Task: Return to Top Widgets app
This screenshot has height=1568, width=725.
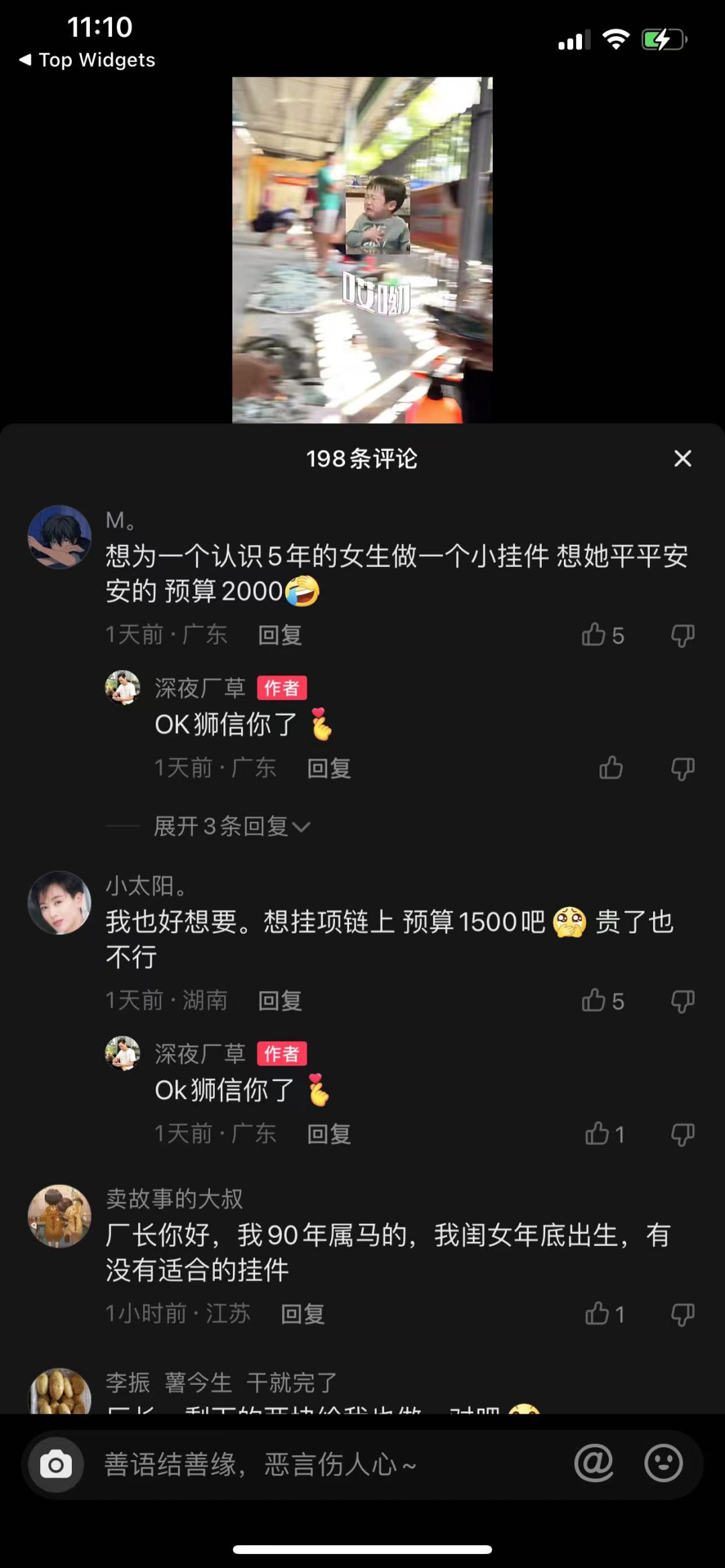Action: click(x=87, y=60)
